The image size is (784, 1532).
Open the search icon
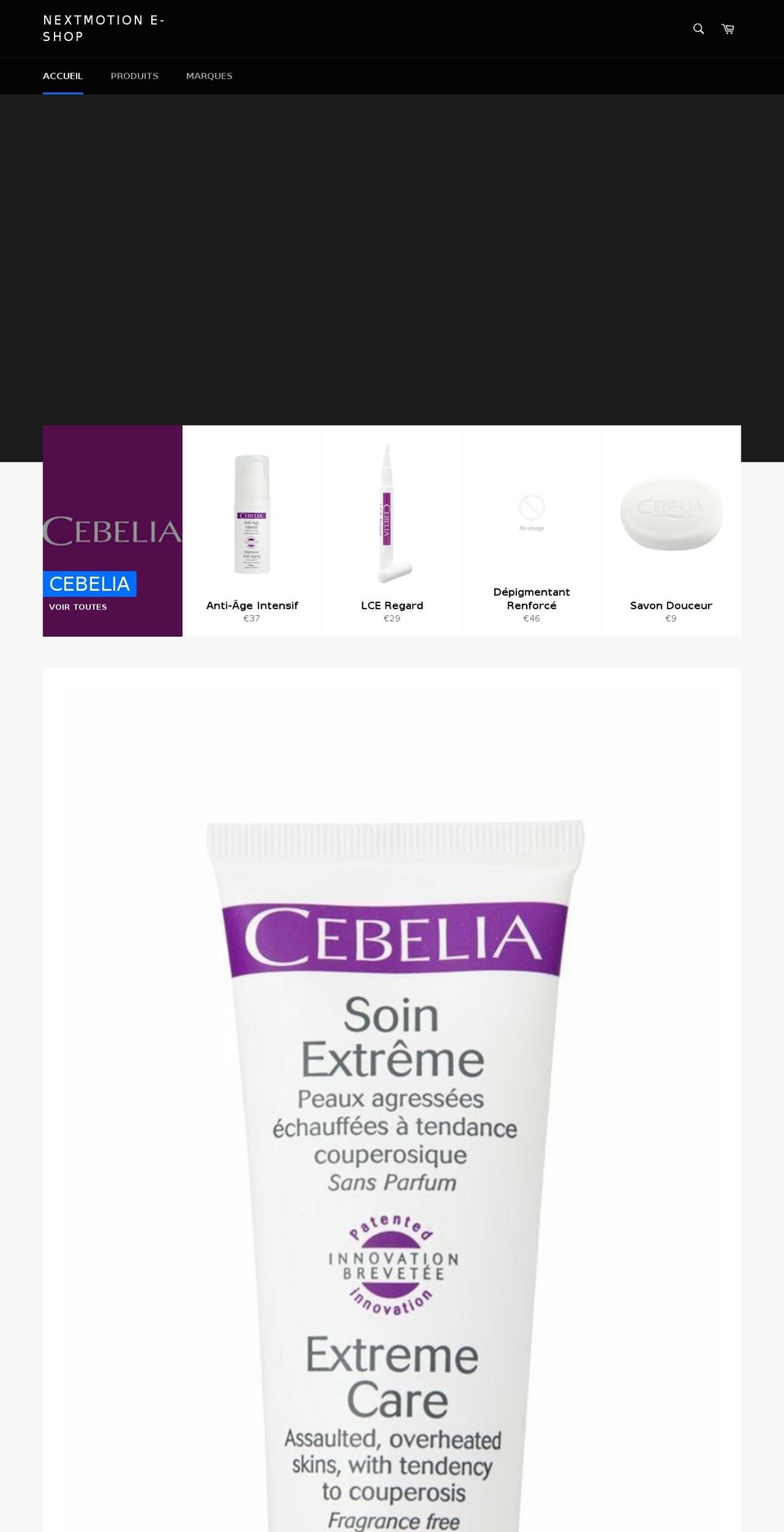pos(698,29)
